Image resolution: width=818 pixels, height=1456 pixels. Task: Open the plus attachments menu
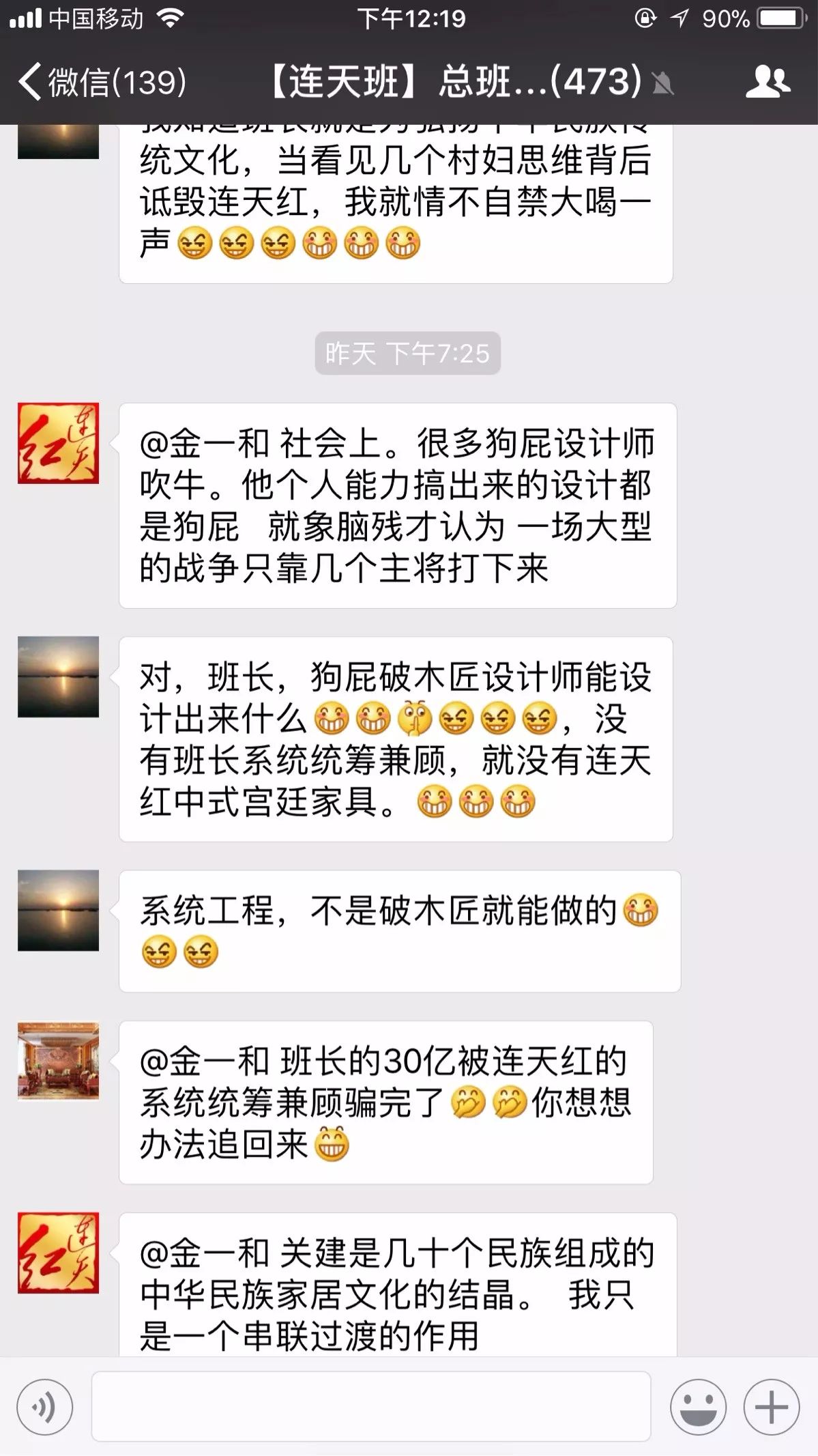[771, 1407]
